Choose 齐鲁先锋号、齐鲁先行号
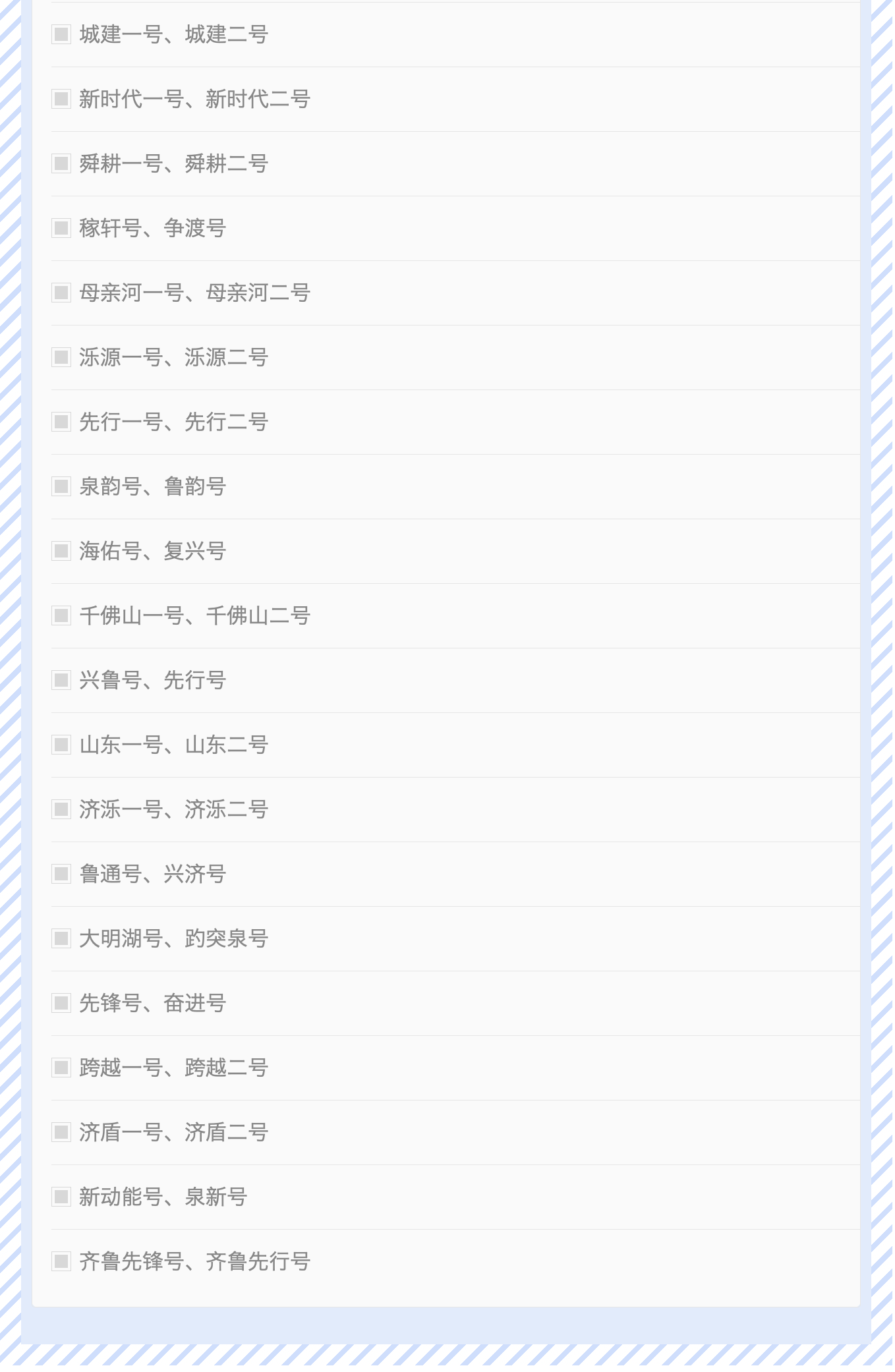 61,1261
